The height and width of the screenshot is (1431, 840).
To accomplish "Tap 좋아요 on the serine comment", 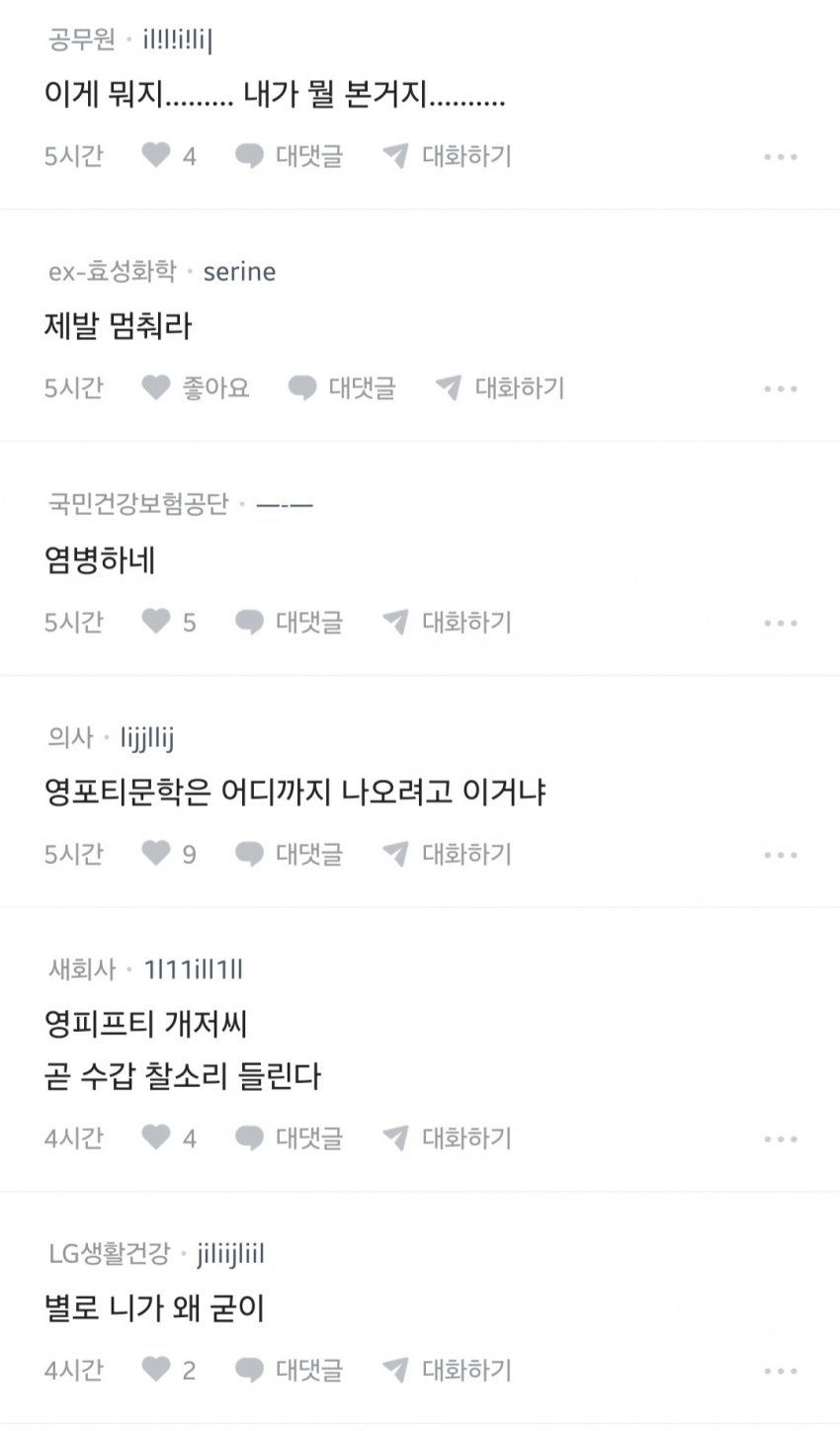I will click(196, 387).
